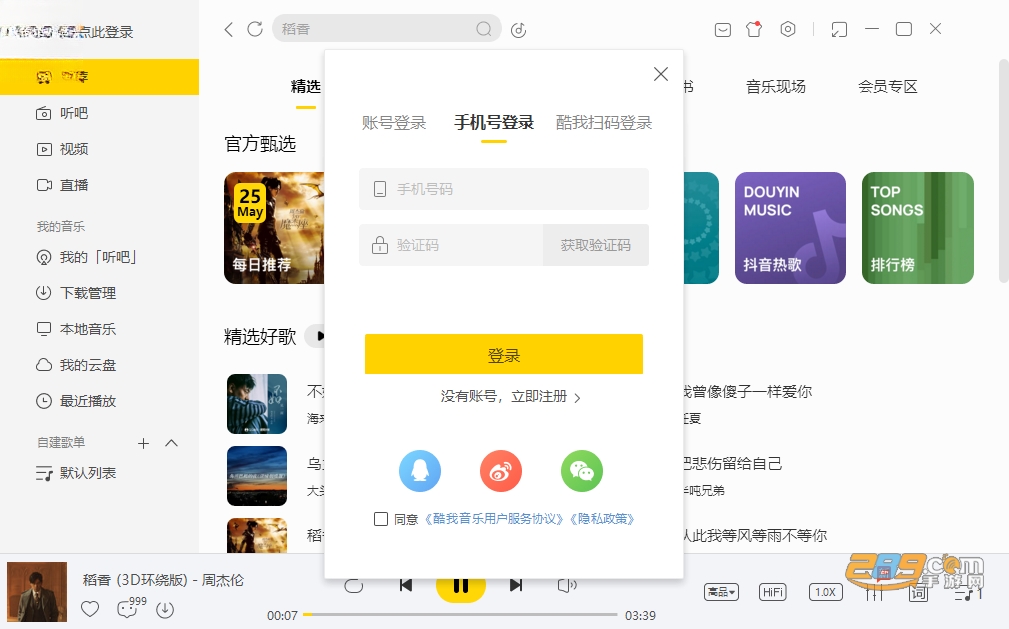
Task: Click the search box with 稻香
Action: (x=387, y=29)
